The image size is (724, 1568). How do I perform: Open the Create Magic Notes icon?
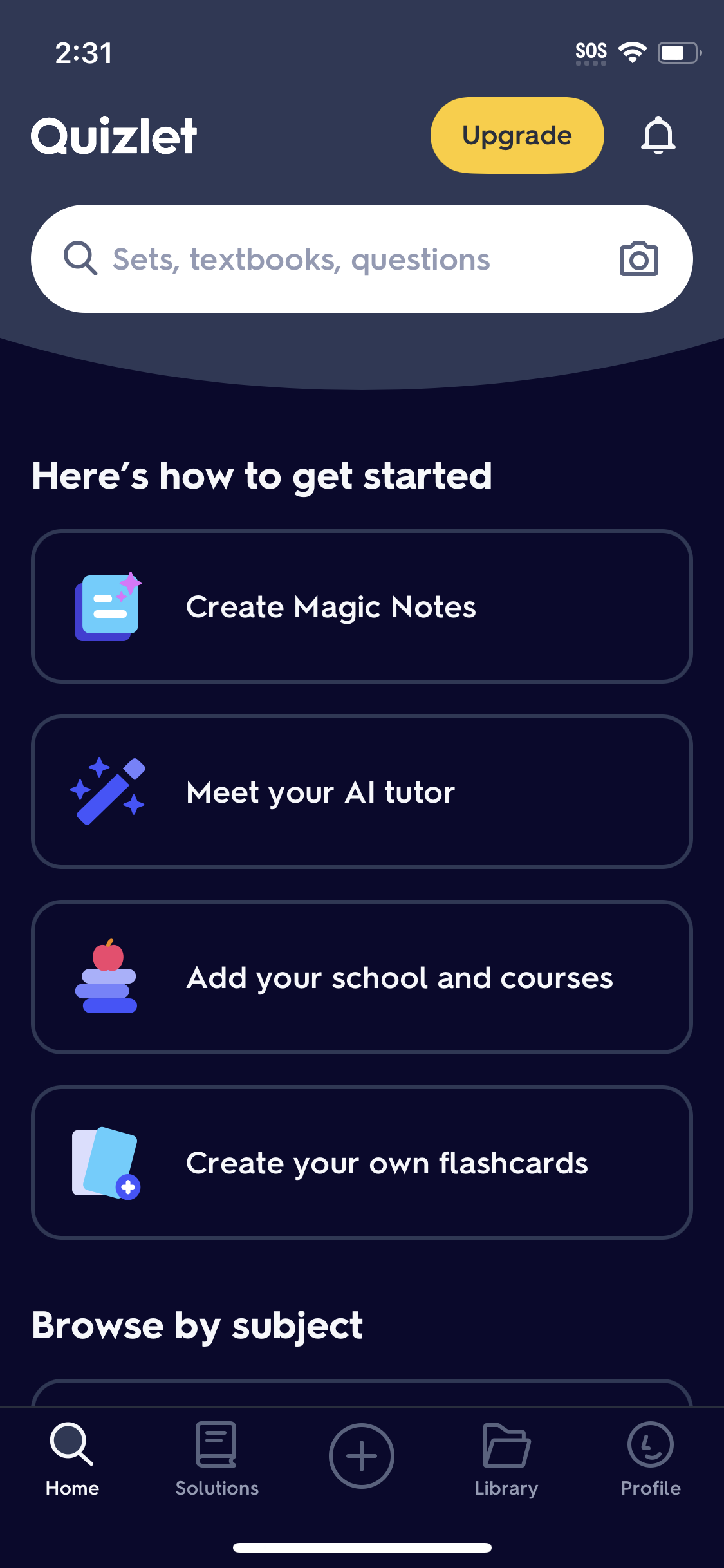tap(107, 606)
